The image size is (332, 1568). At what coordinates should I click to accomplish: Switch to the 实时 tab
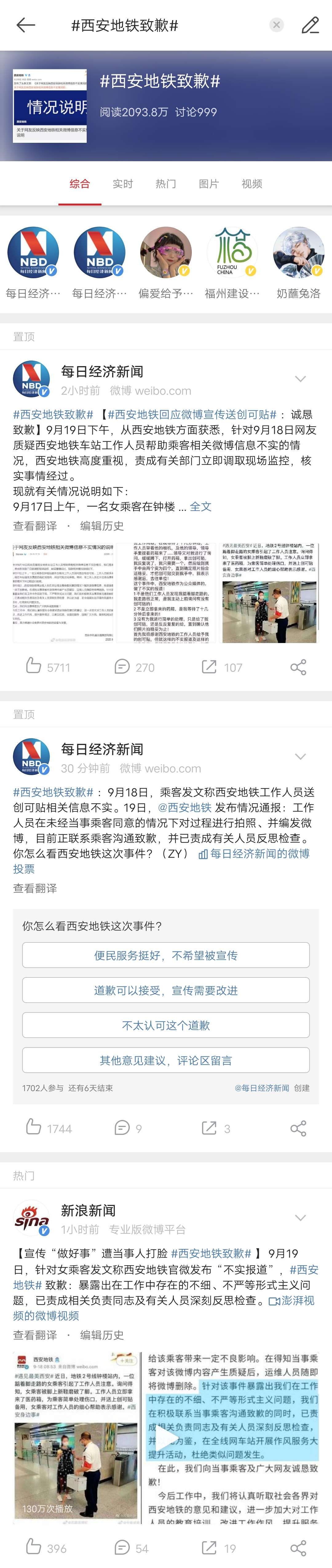pos(122,184)
